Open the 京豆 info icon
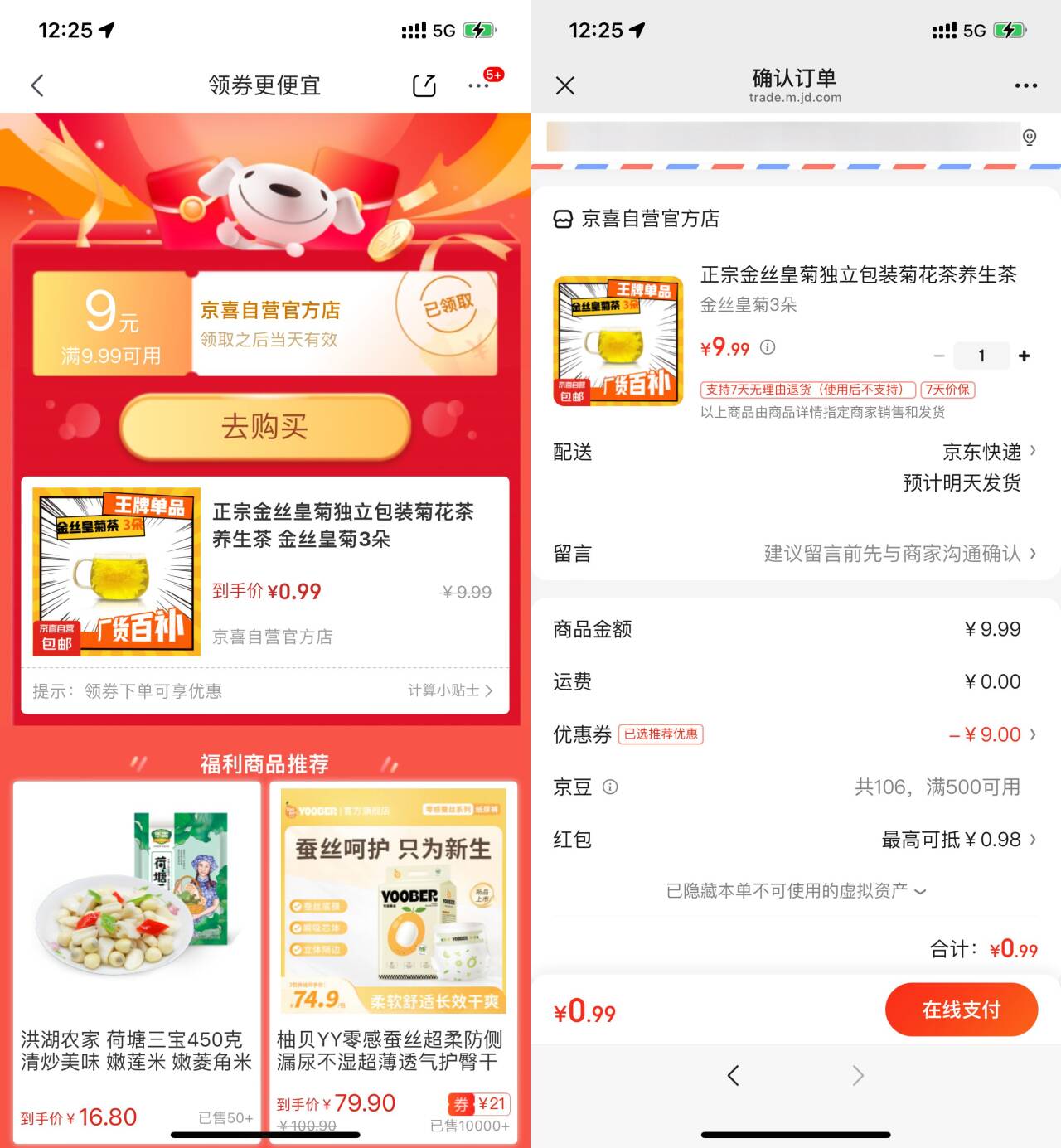 tap(610, 787)
